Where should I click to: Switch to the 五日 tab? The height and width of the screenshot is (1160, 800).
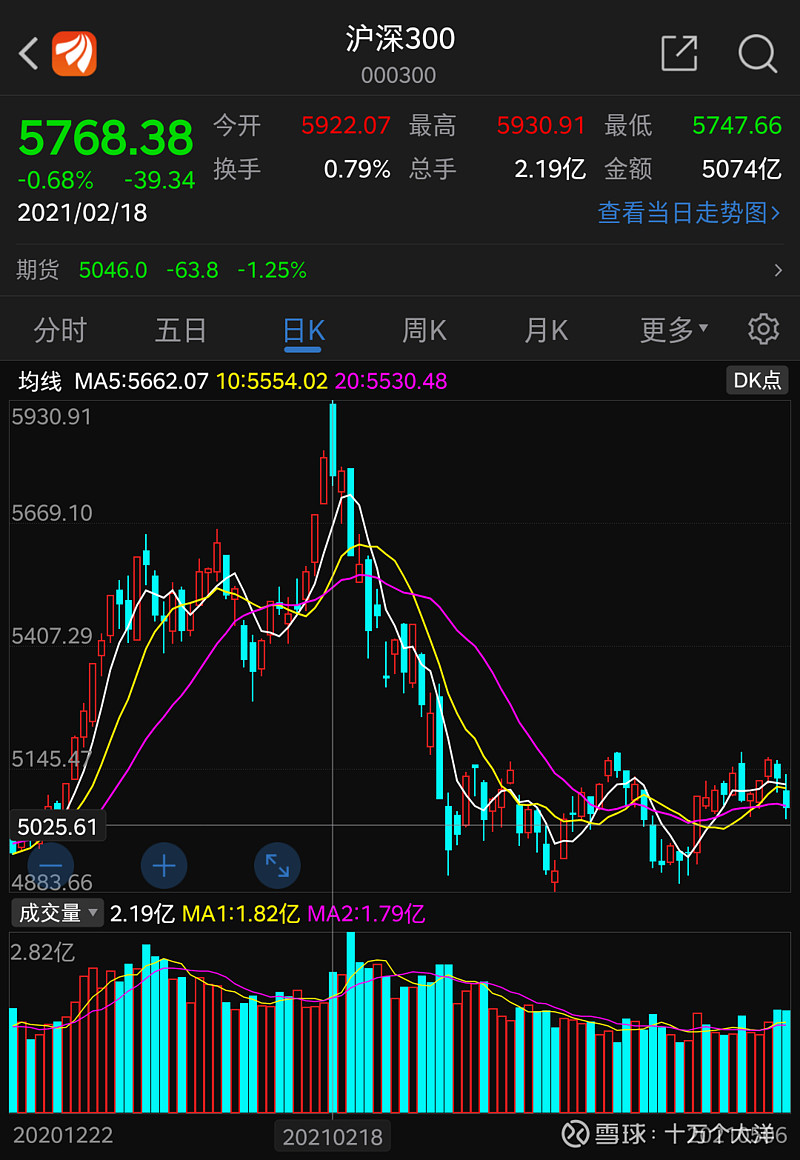(x=180, y=330)
